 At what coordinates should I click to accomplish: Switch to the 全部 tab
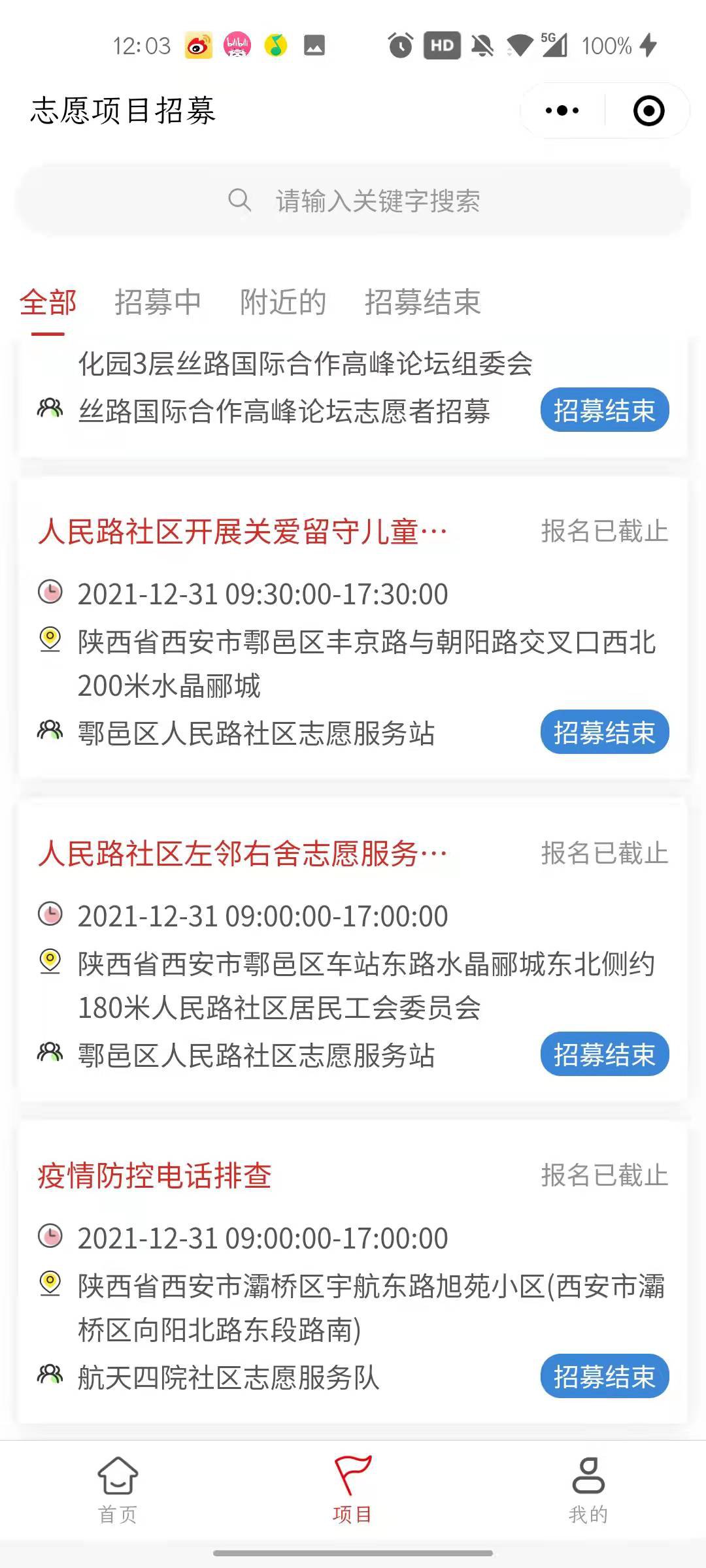[x=48, y=302]
